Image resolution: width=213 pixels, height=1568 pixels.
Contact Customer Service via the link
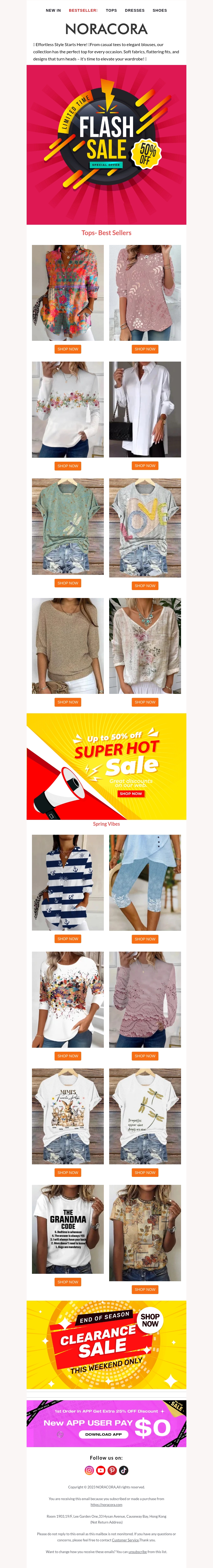click(125, 1540)
